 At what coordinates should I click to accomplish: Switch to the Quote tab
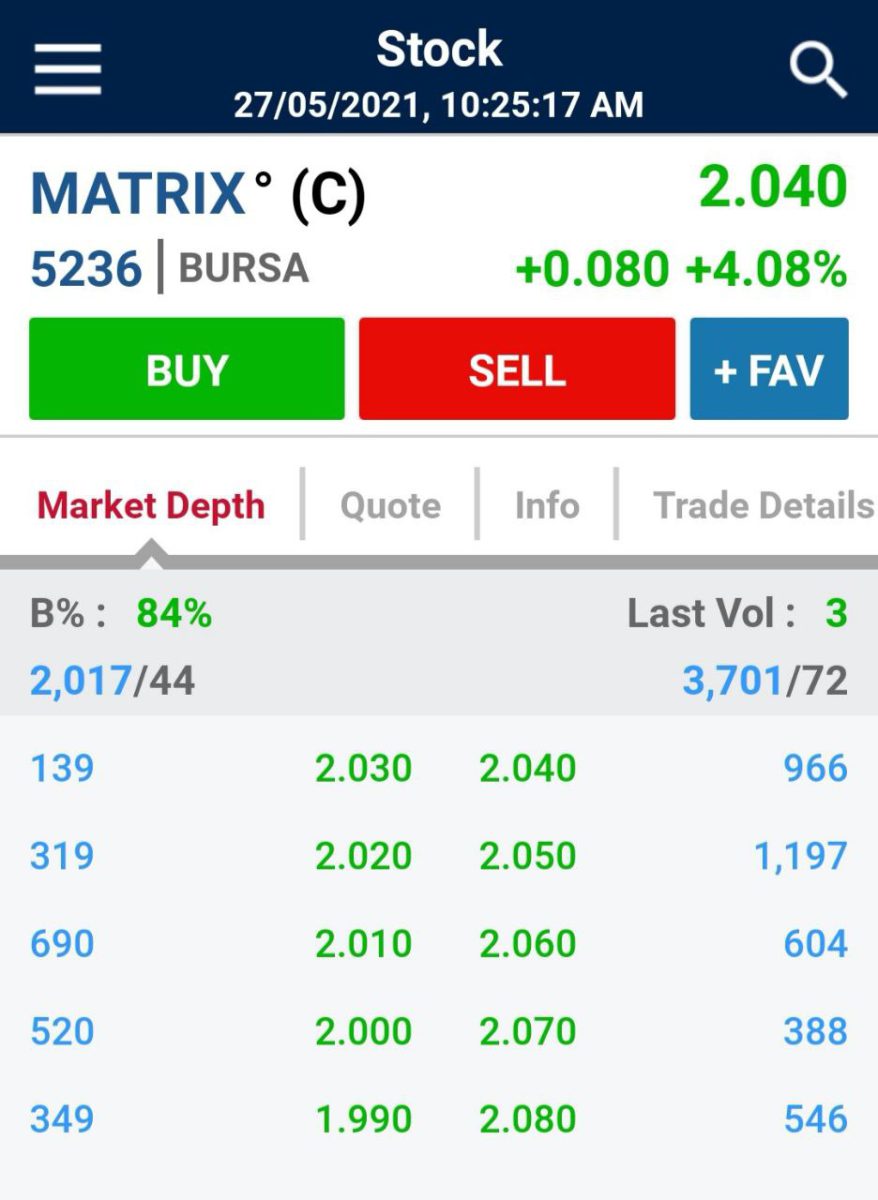[x=390, y=506]
